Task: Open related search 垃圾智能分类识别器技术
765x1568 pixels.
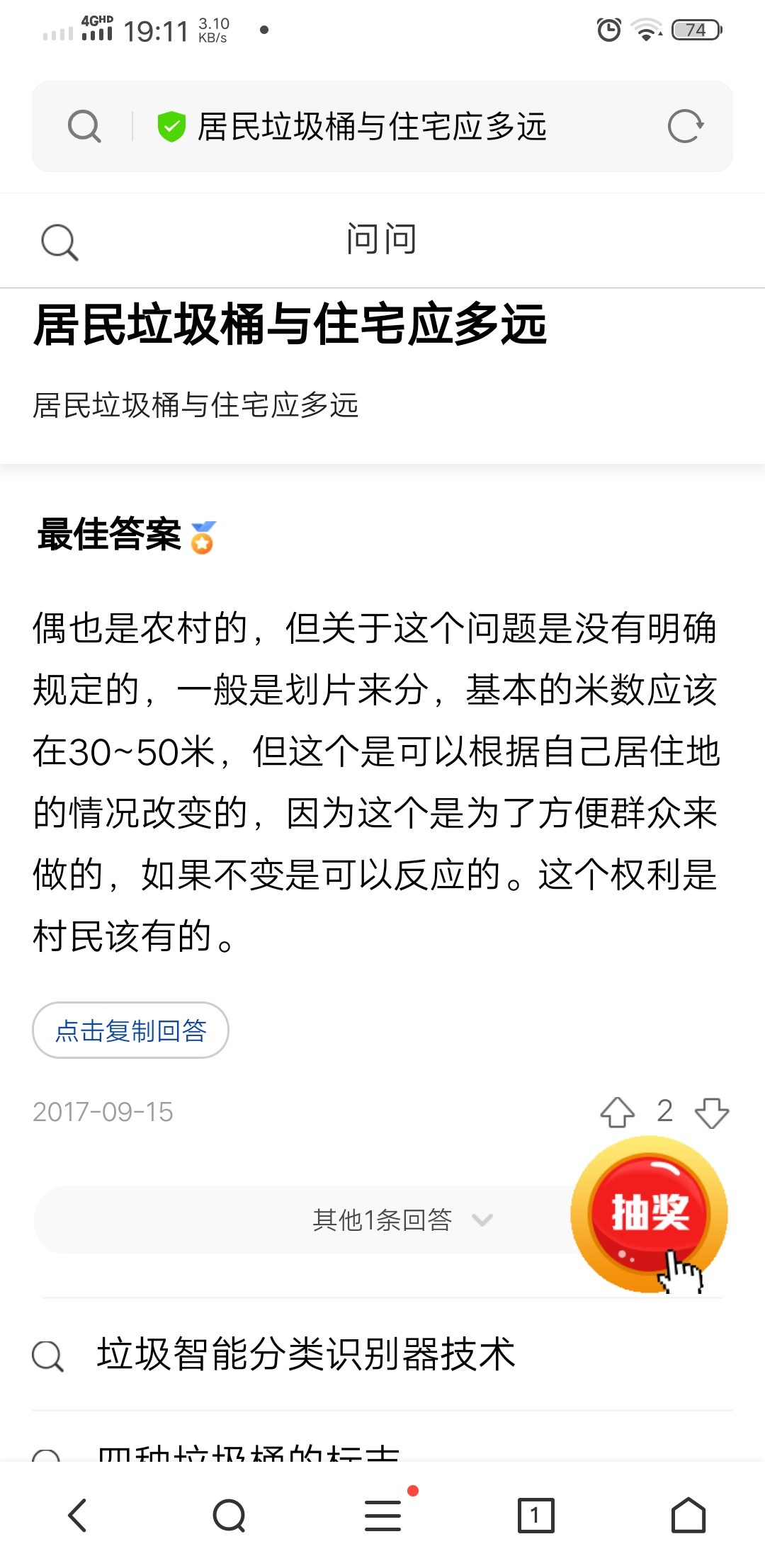Action: click(306, 1354)
